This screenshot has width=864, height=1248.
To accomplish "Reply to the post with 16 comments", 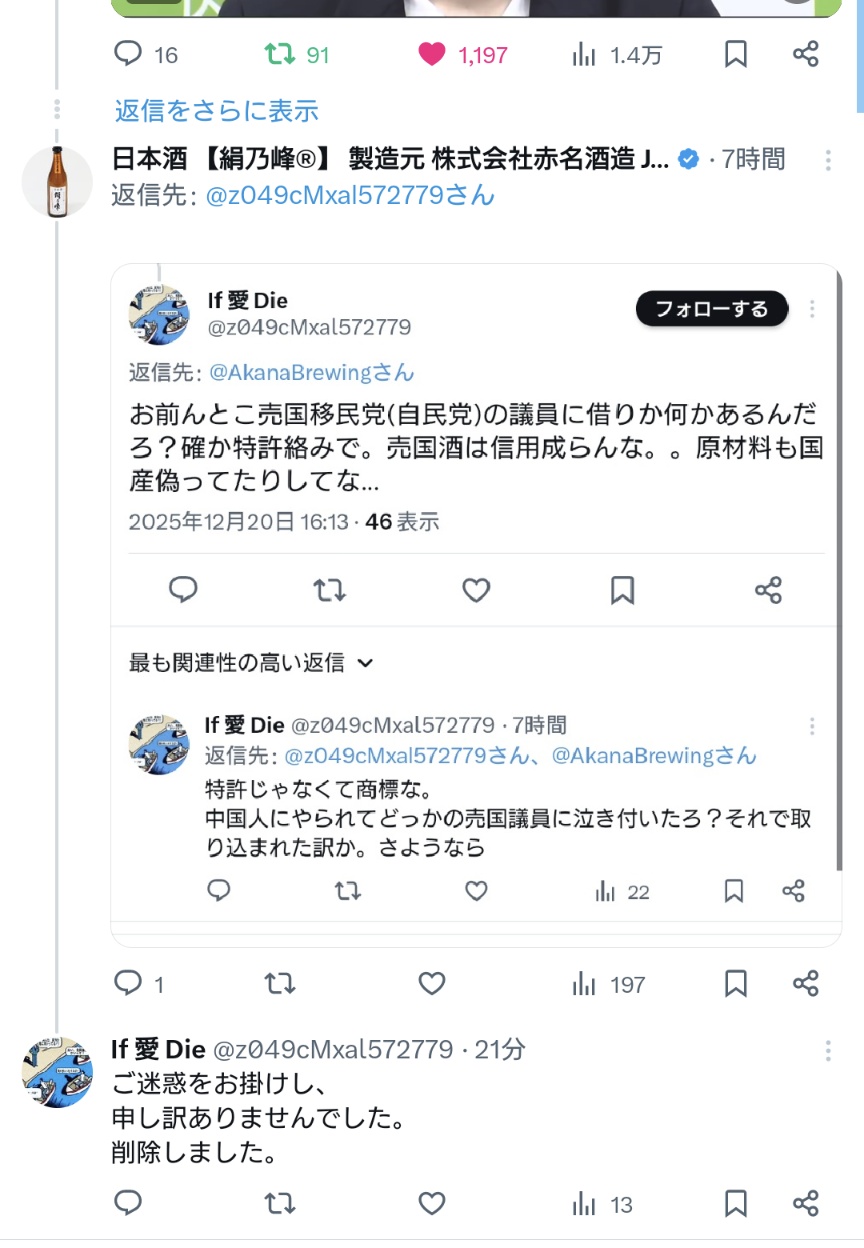I will point(129,55).
